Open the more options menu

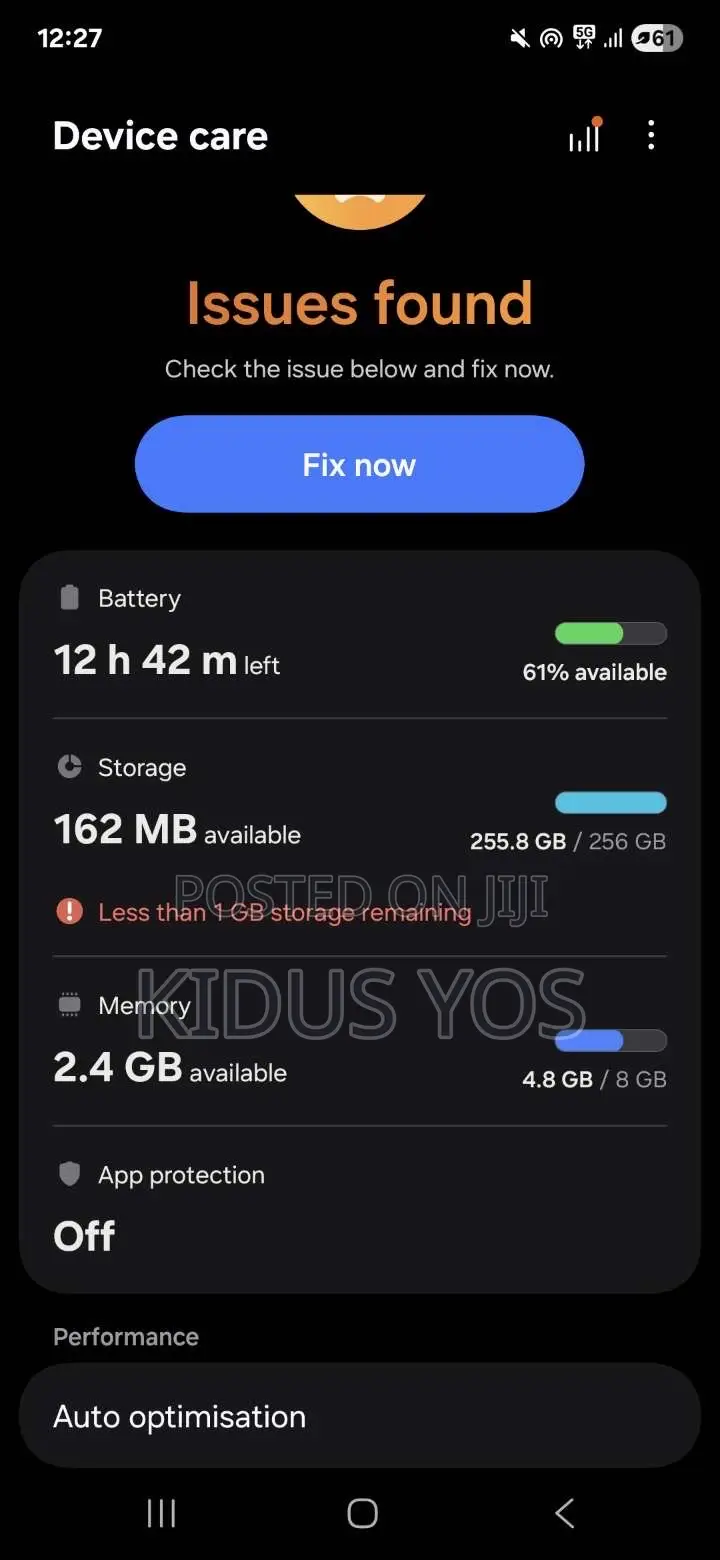coord(651,136)
